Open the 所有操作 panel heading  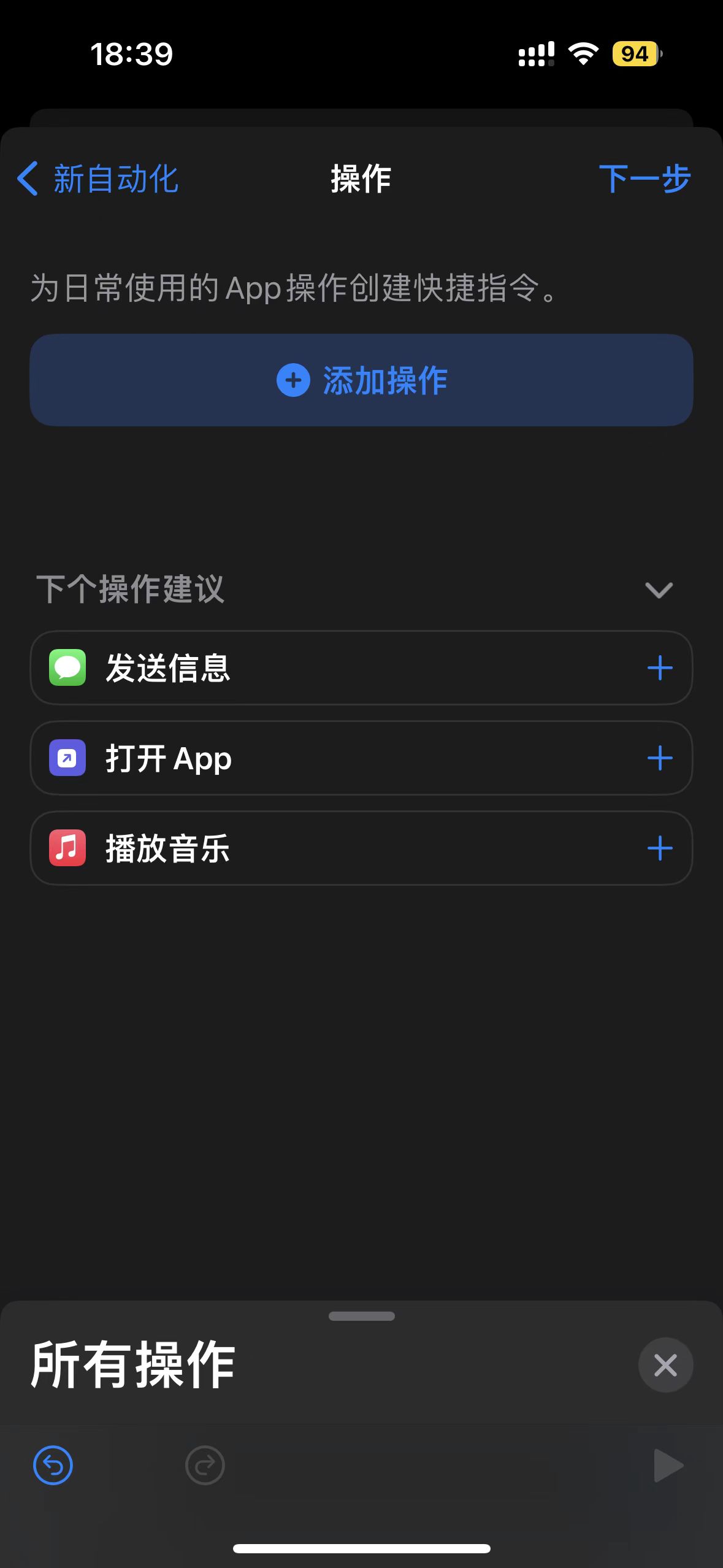coord(132,1365)
